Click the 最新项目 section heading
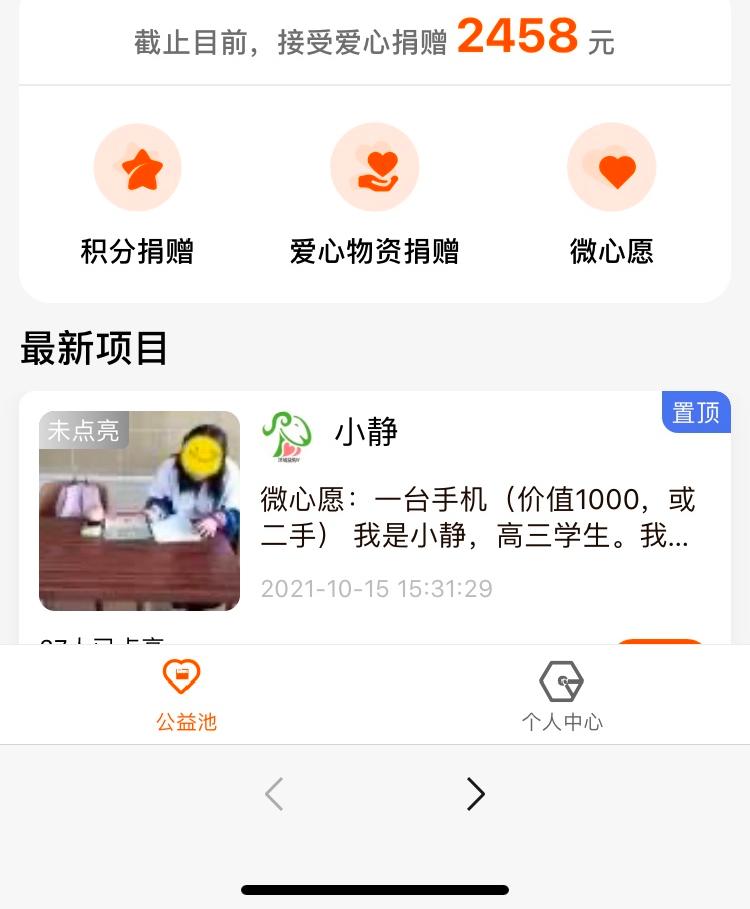Screen dimensions: 750x909 (x=93, y=350)
